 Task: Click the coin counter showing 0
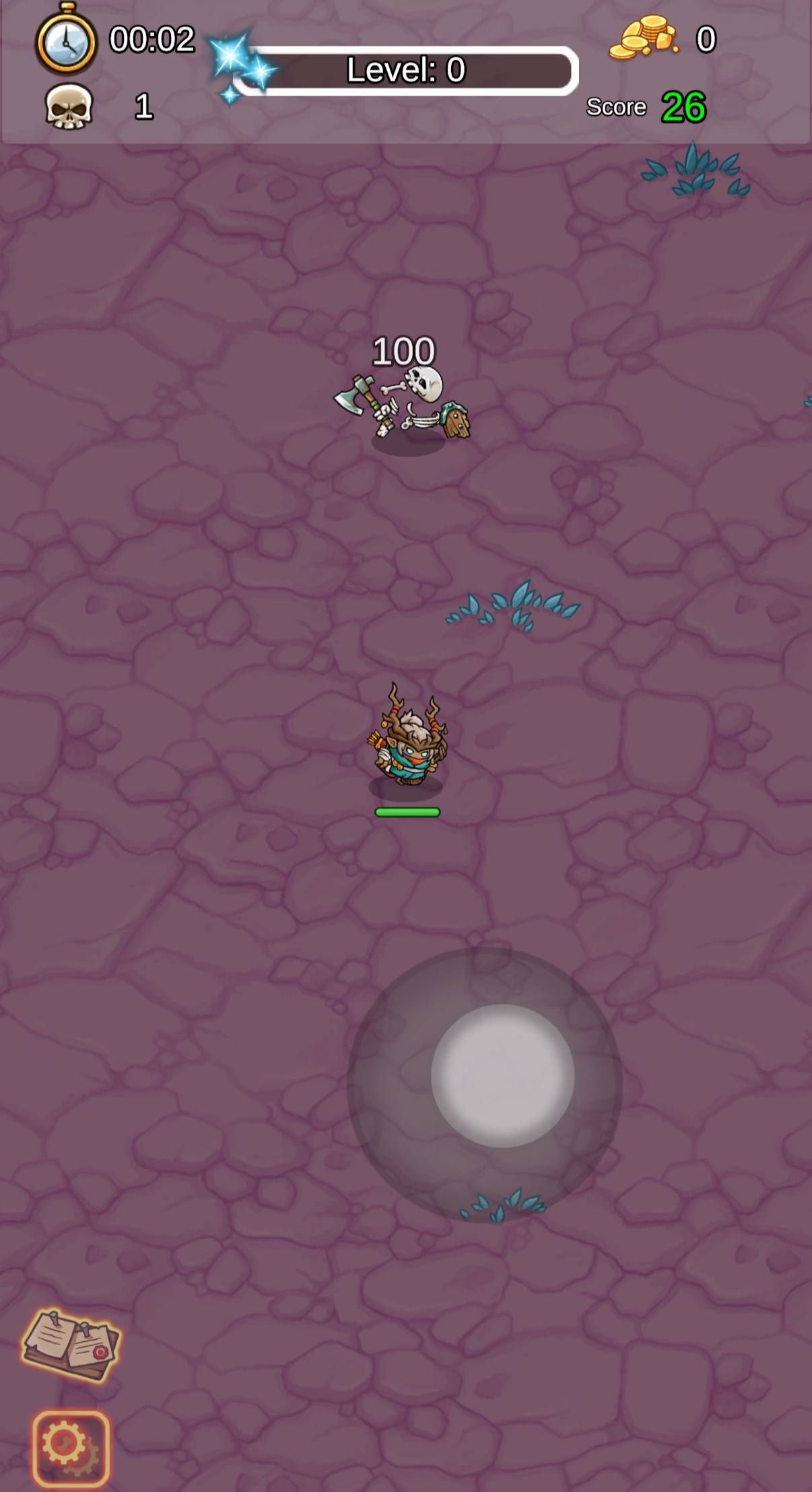(708, 38)
